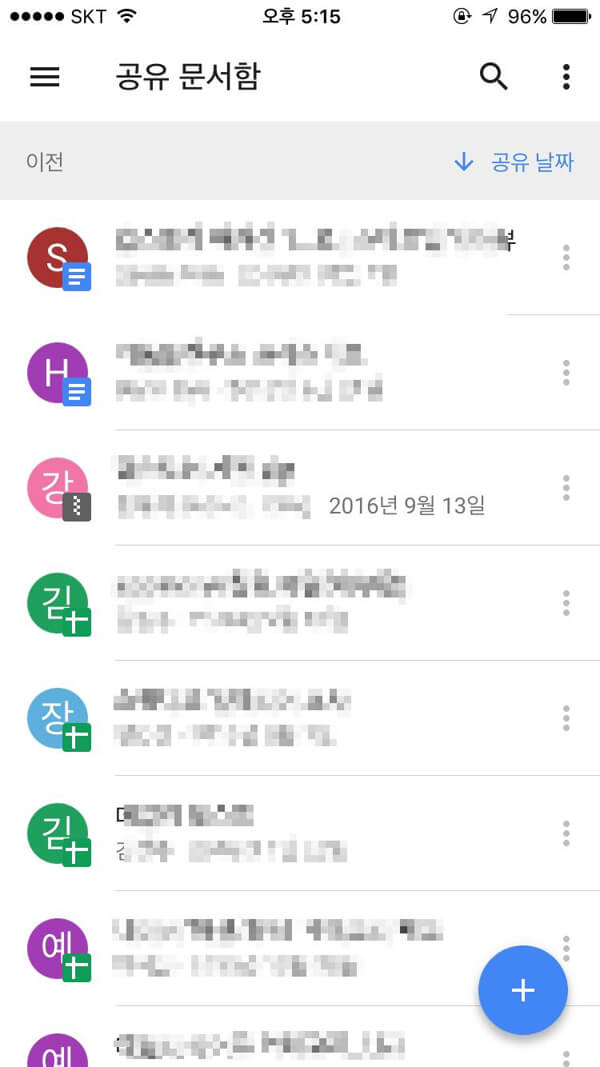Open the hamburger navigation drawer

pos(45,77)
